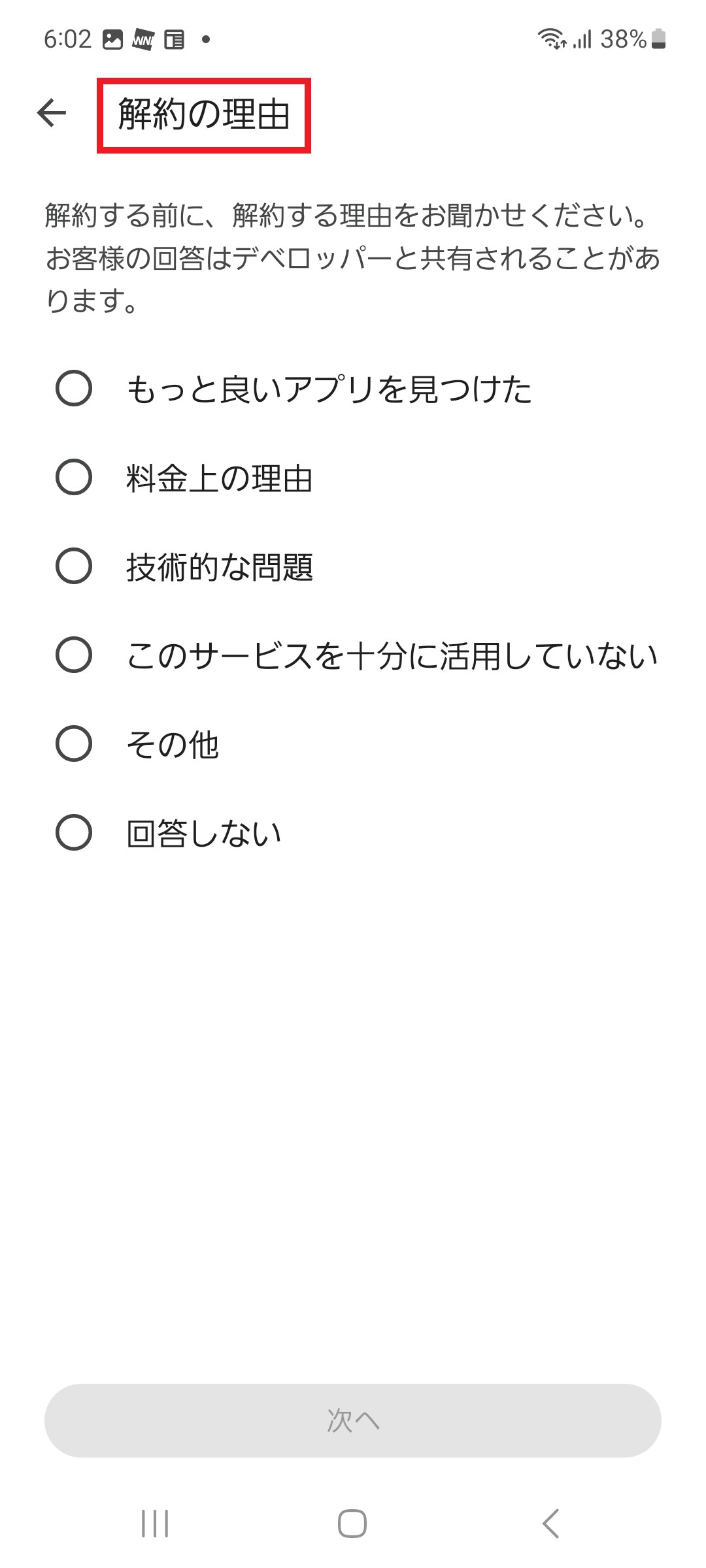Pick '技術的な問題' as the cancellation reason
706x1568 pixels.
pos(74,566)
